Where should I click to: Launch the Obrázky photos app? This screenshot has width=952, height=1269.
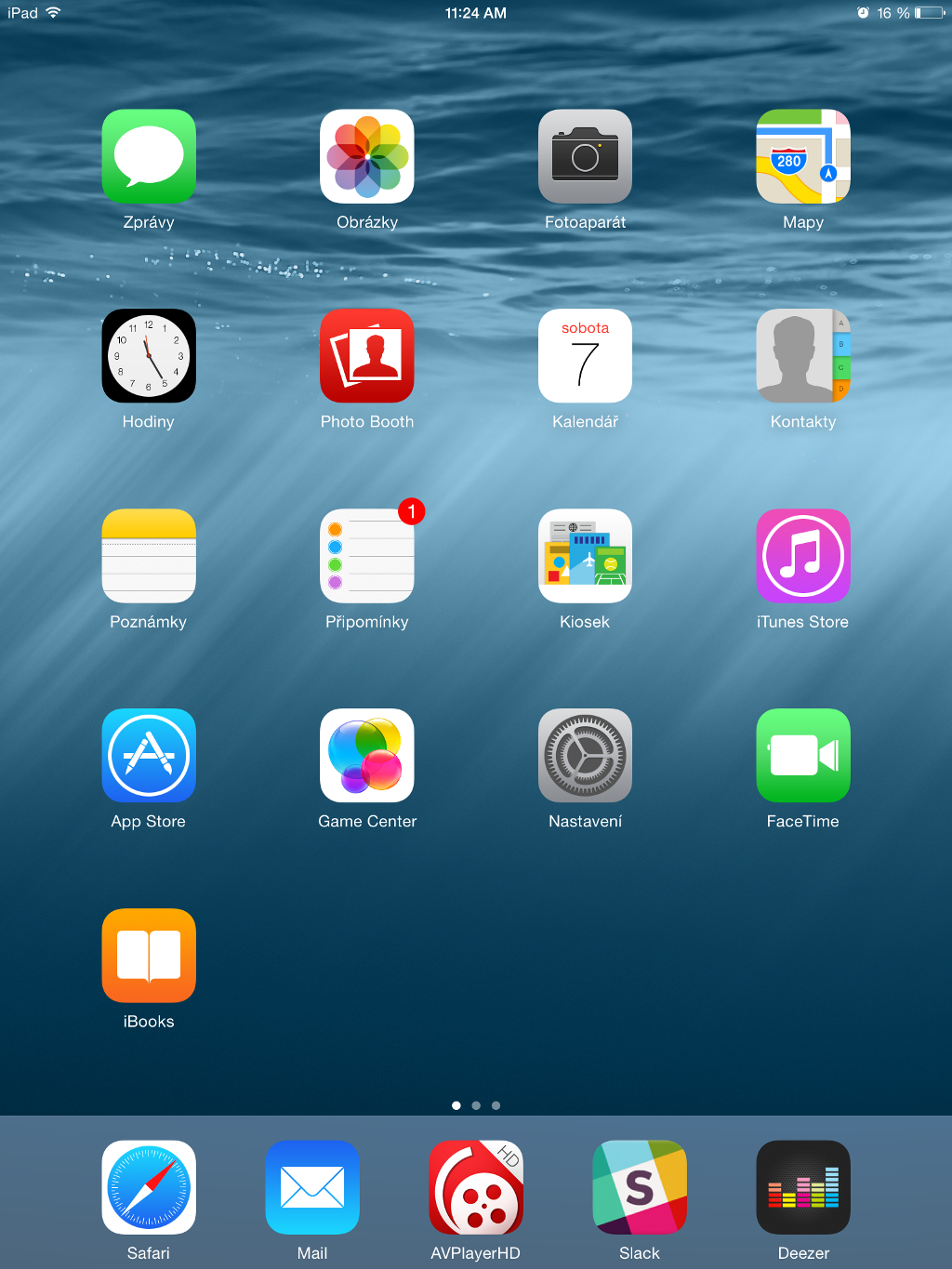(367, 156)
